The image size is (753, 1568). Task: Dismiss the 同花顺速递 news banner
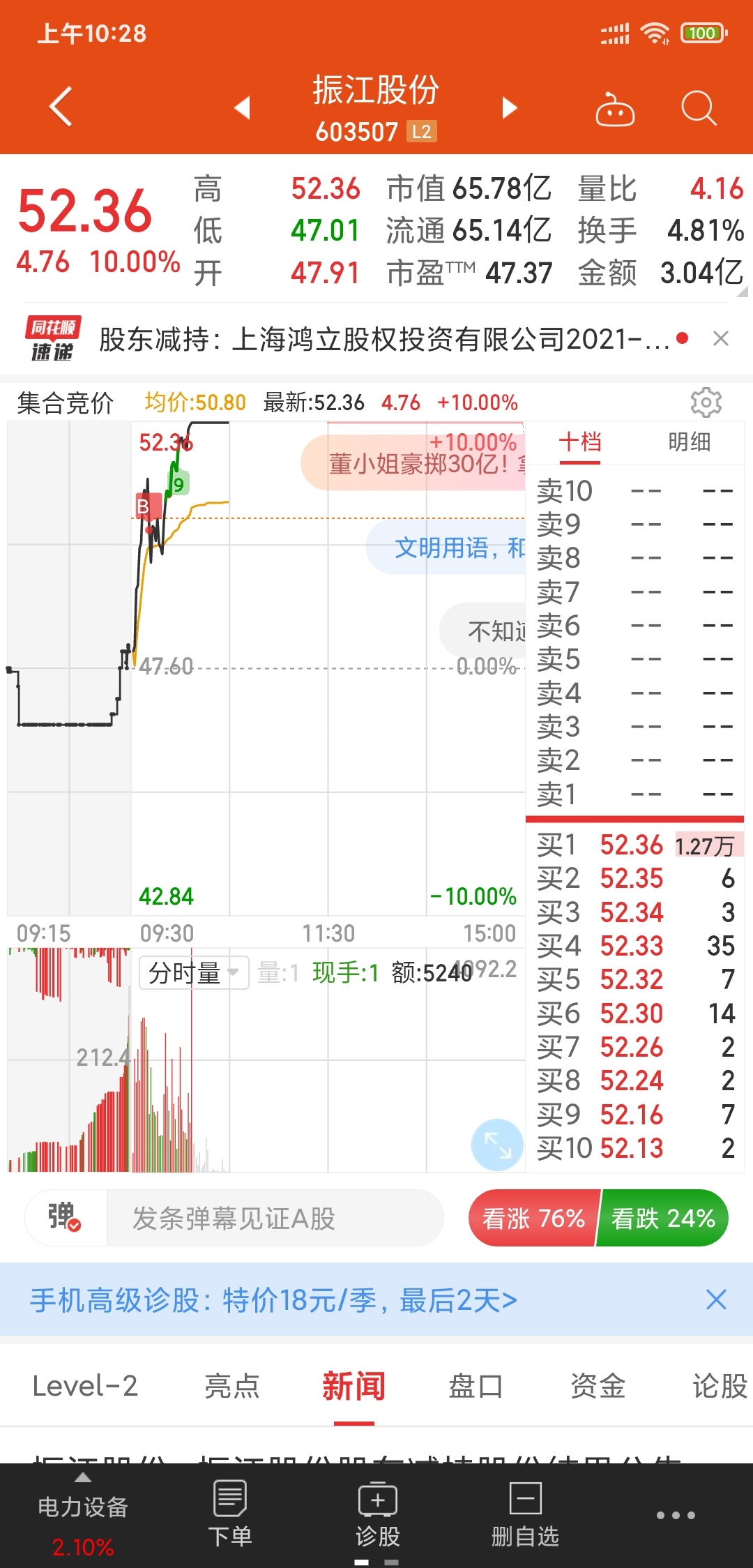pyautogui.click(x=721, y=339)
